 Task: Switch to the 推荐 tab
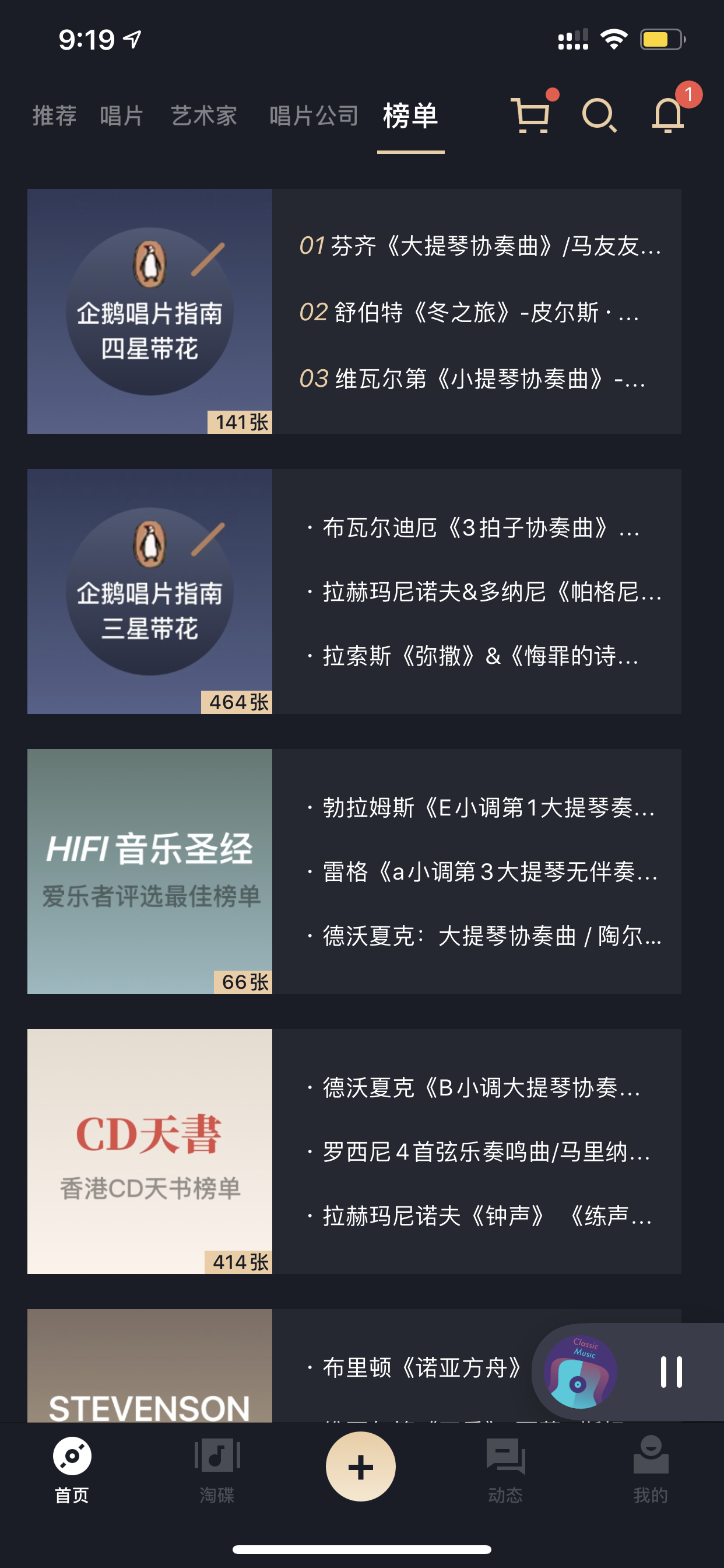click(x=54, y=116)
